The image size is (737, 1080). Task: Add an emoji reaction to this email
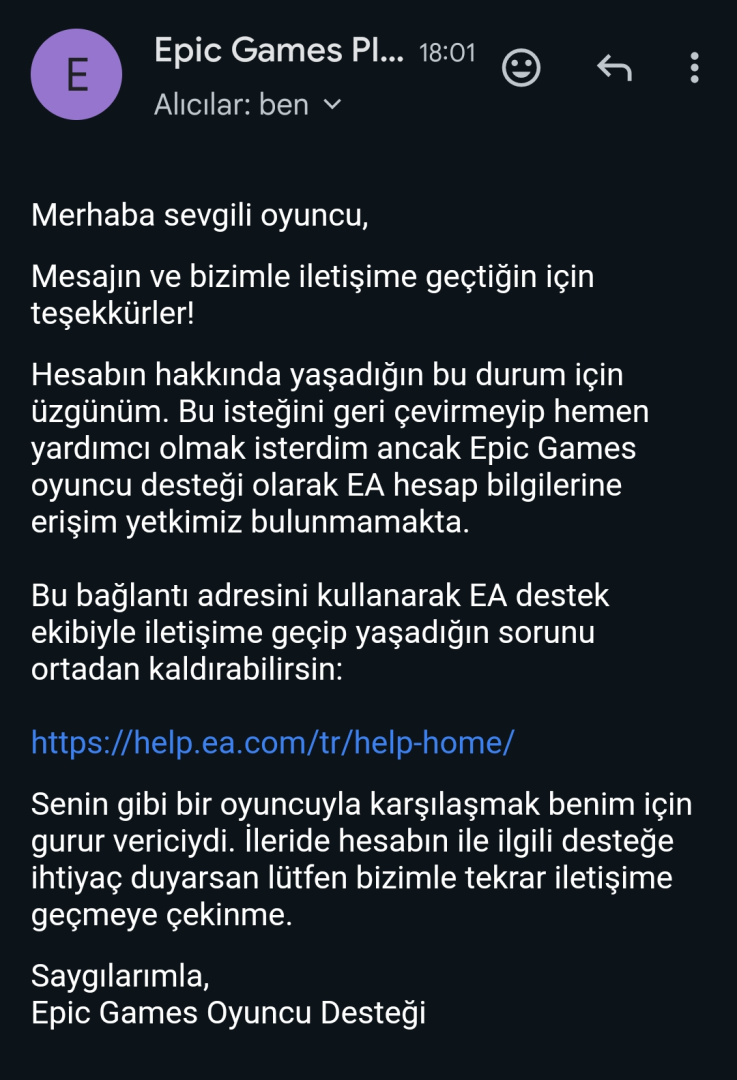520,68
